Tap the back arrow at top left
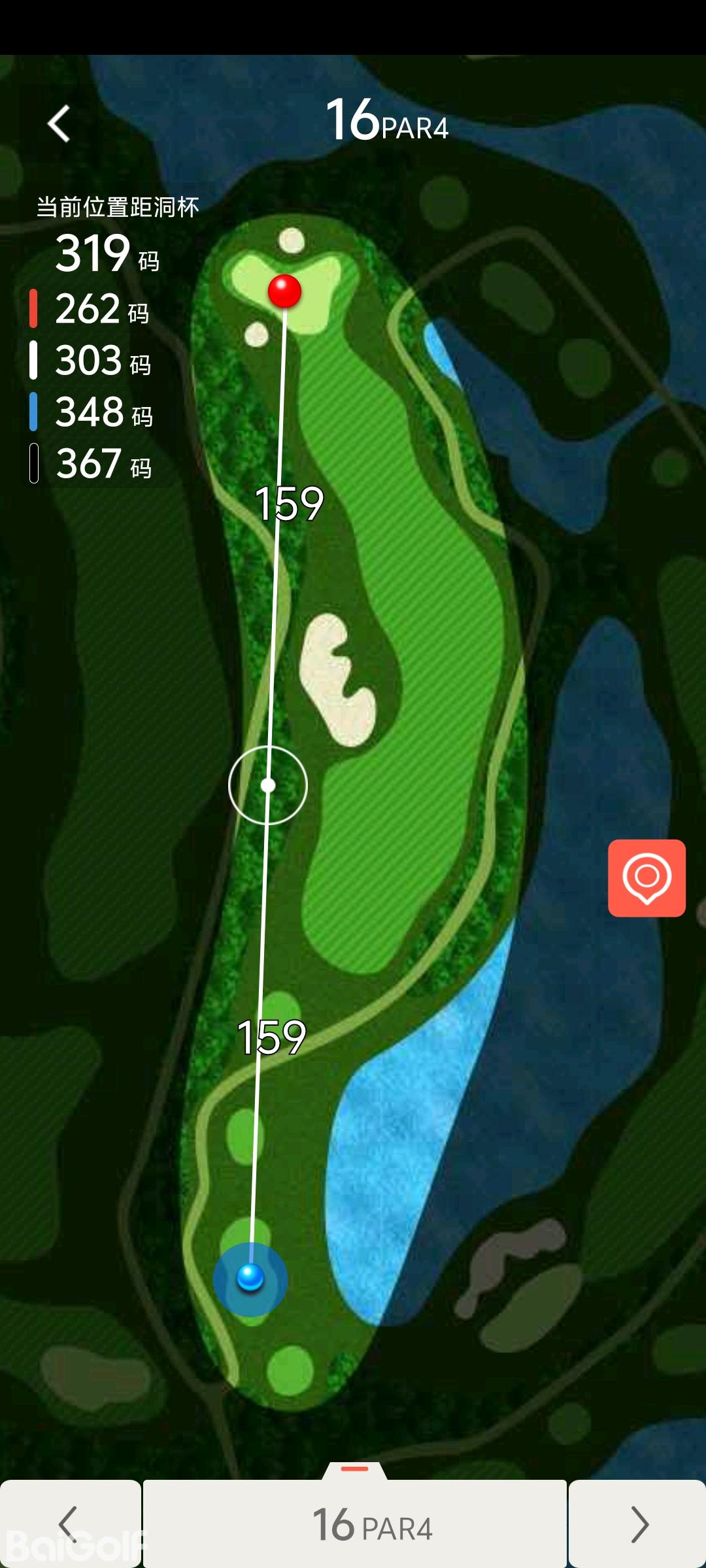 click(x=59, y=123)
